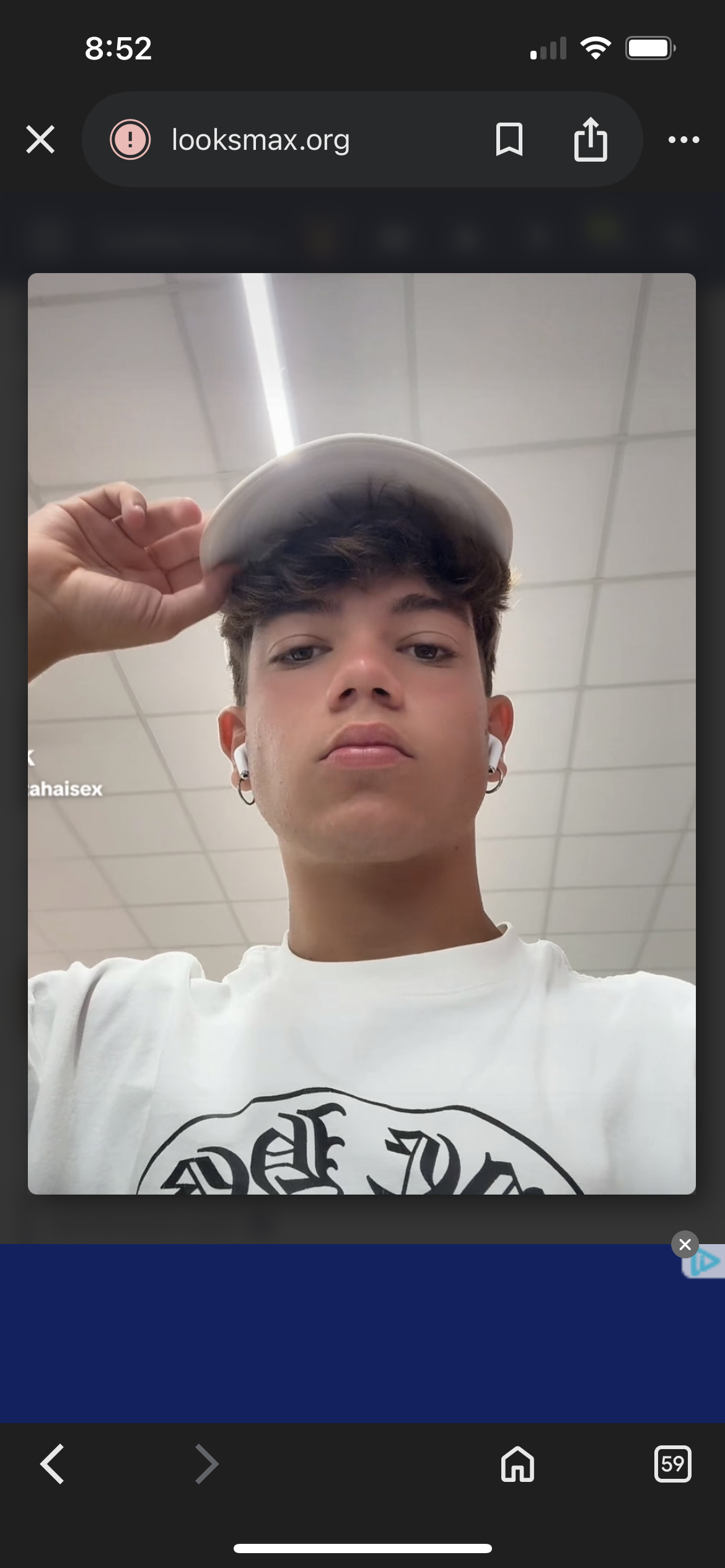725x1568 pixels.
Task: Bookmark this page
Action: click(509, 139)
